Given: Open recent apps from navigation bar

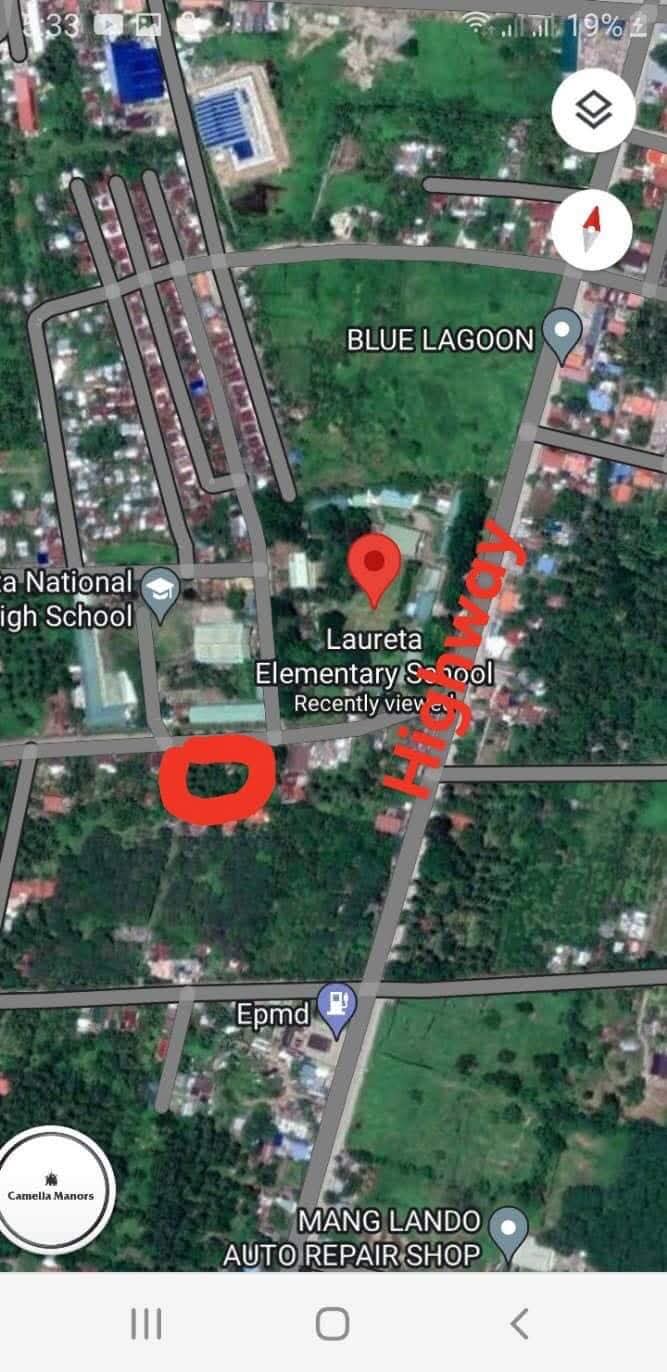Looking at the screenshot, I should (146, 1324).
